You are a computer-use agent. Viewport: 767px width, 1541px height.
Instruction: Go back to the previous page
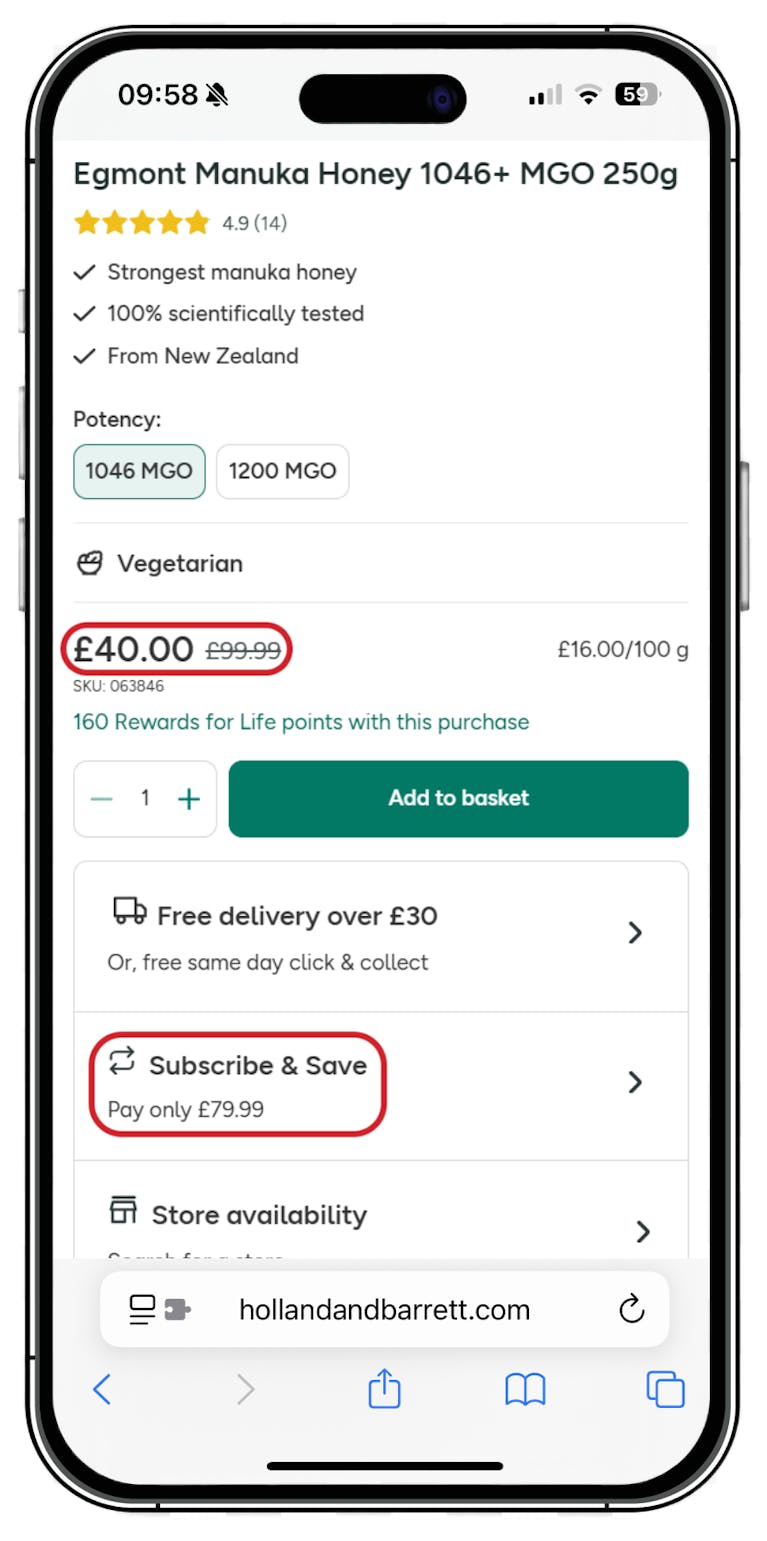pos(102,1390)
